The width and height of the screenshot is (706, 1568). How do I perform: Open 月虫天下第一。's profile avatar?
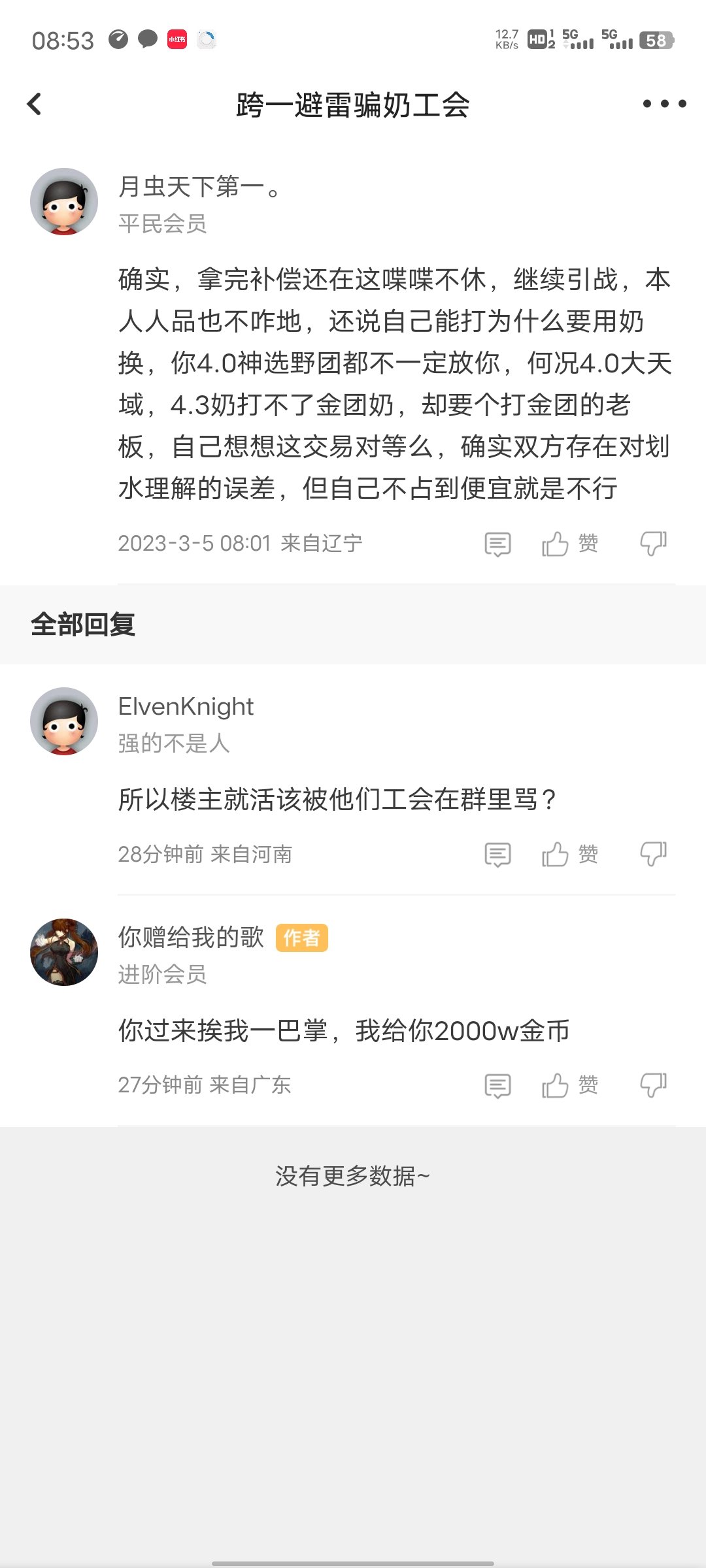64,201
